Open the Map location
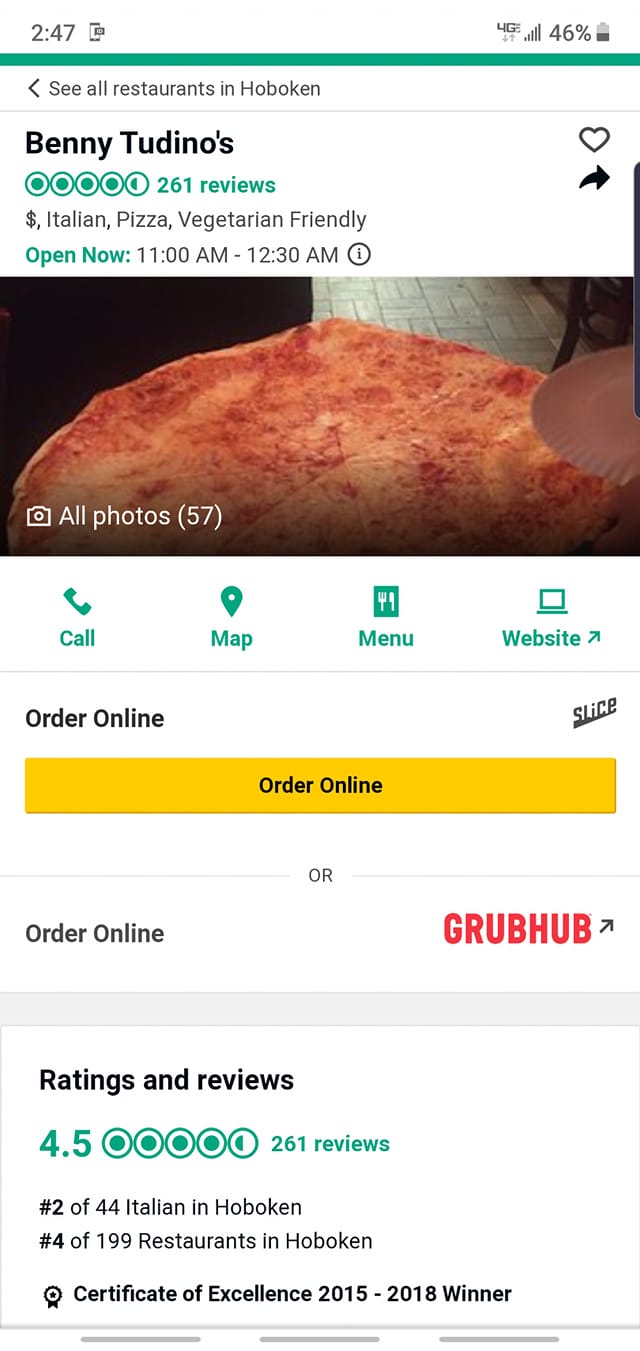 pyautogui.click(x=231, y=618)
